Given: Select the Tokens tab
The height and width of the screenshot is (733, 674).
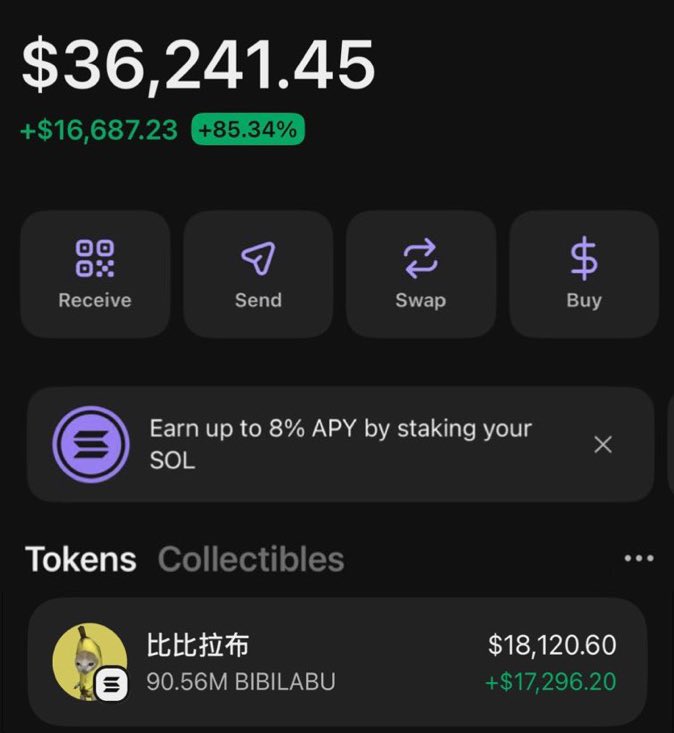Looking at the screenshot, I should tap(80, 559).
